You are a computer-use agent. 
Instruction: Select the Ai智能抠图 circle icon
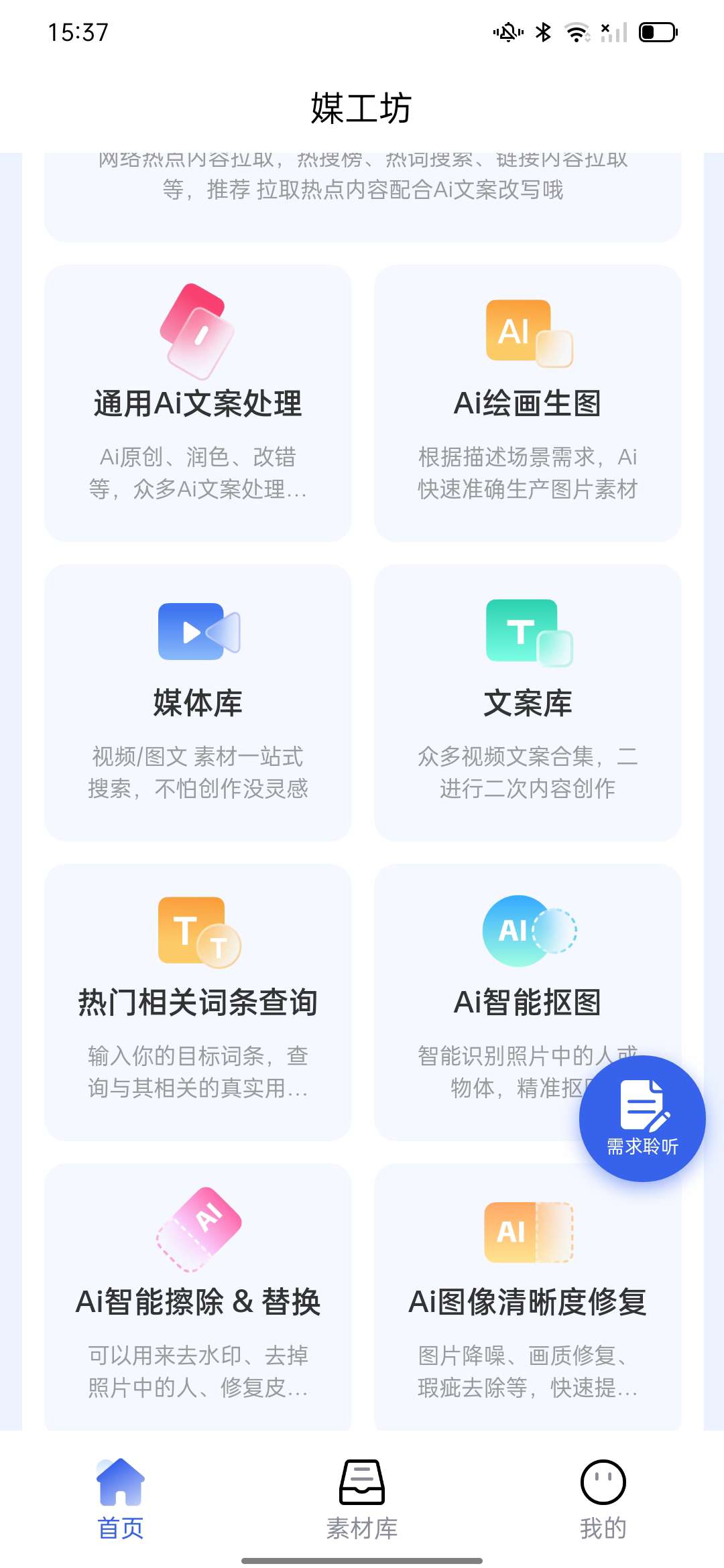(x=515, y=931)
